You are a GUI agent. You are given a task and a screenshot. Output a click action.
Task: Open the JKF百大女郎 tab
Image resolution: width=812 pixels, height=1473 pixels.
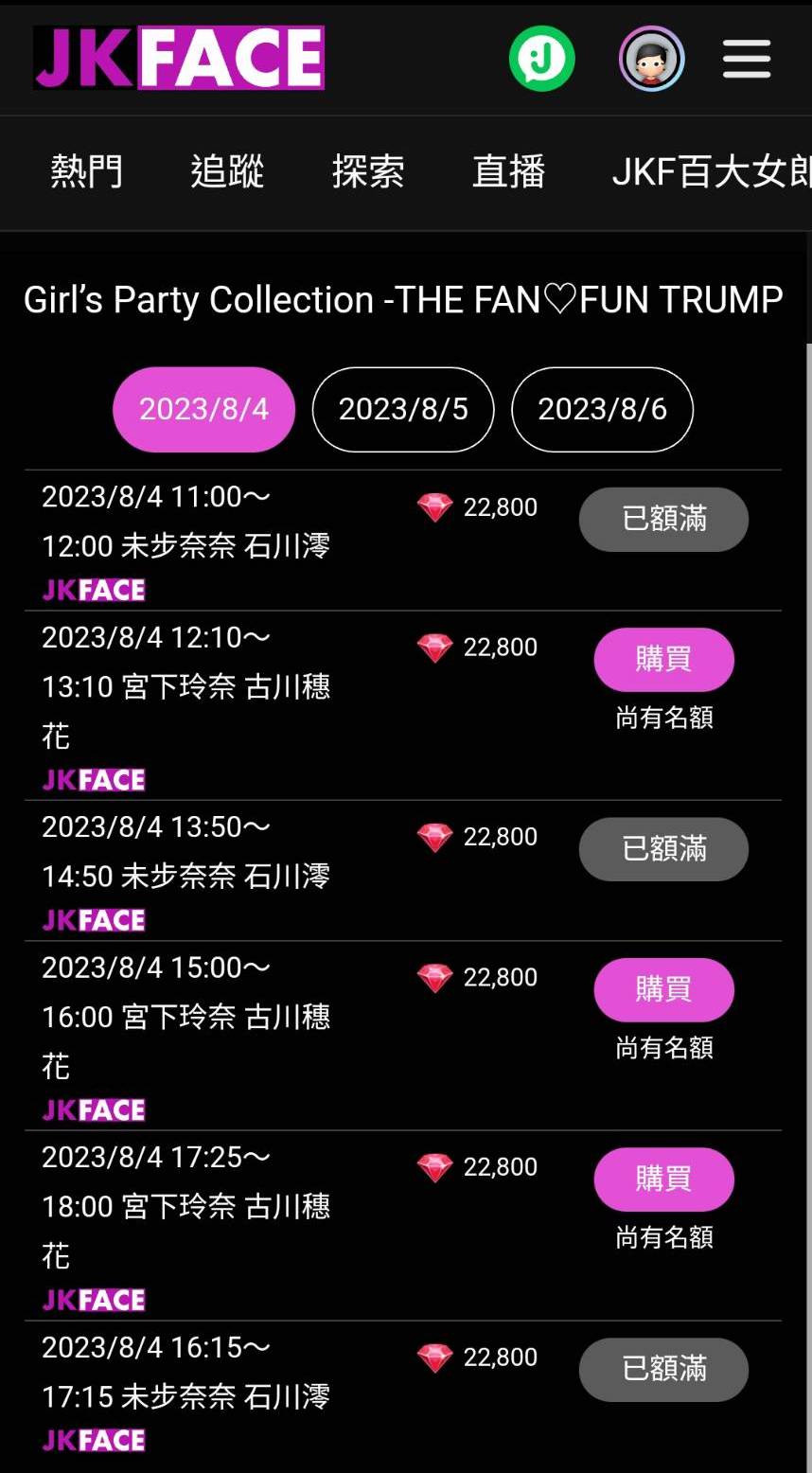point(710,172)
